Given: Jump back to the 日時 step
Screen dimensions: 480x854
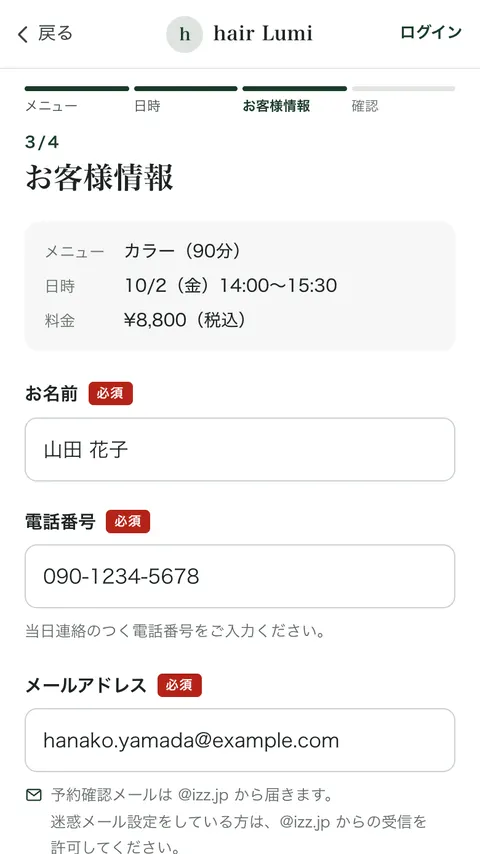Looking at the screenshot, I should click(x=185, y=99).
